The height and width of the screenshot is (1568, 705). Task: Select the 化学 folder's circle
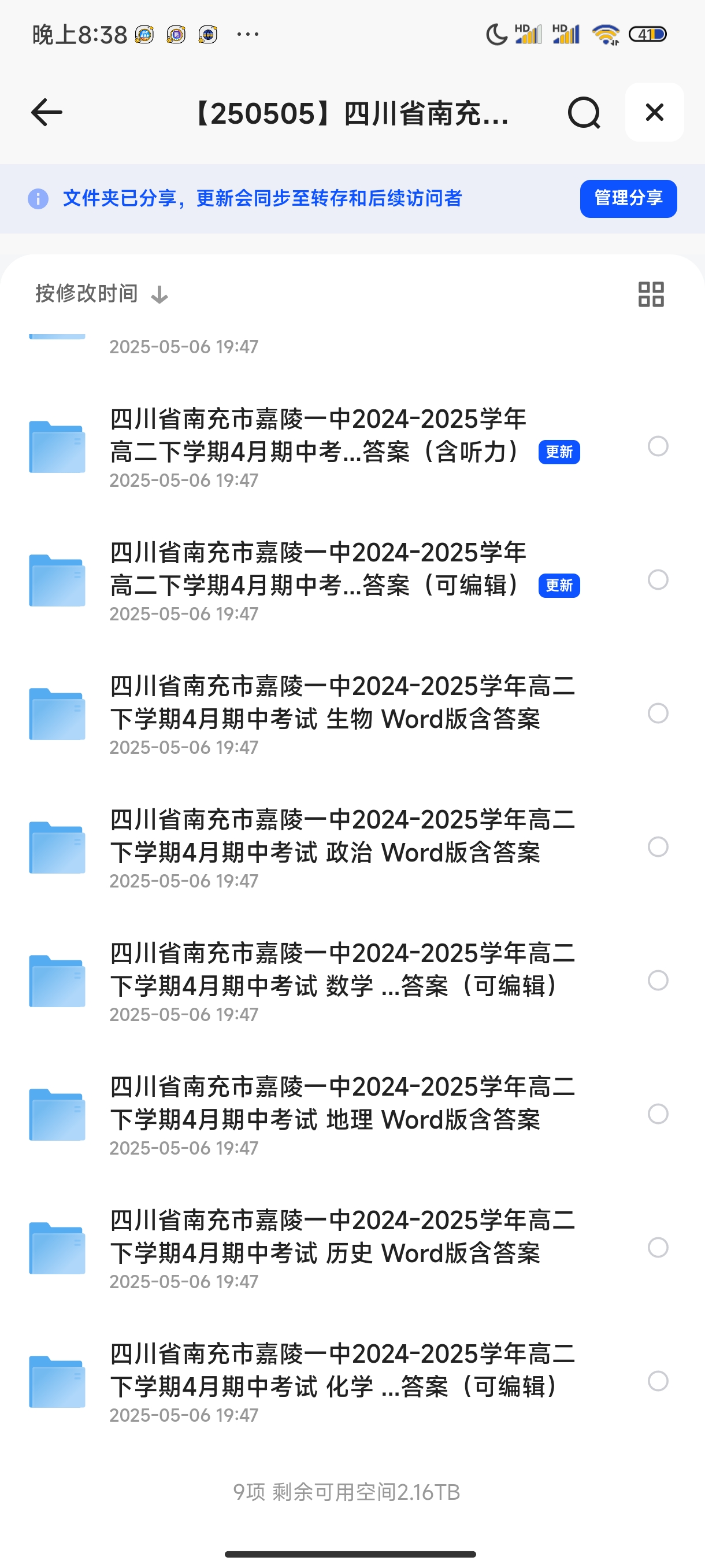(x=658, y=1381)
